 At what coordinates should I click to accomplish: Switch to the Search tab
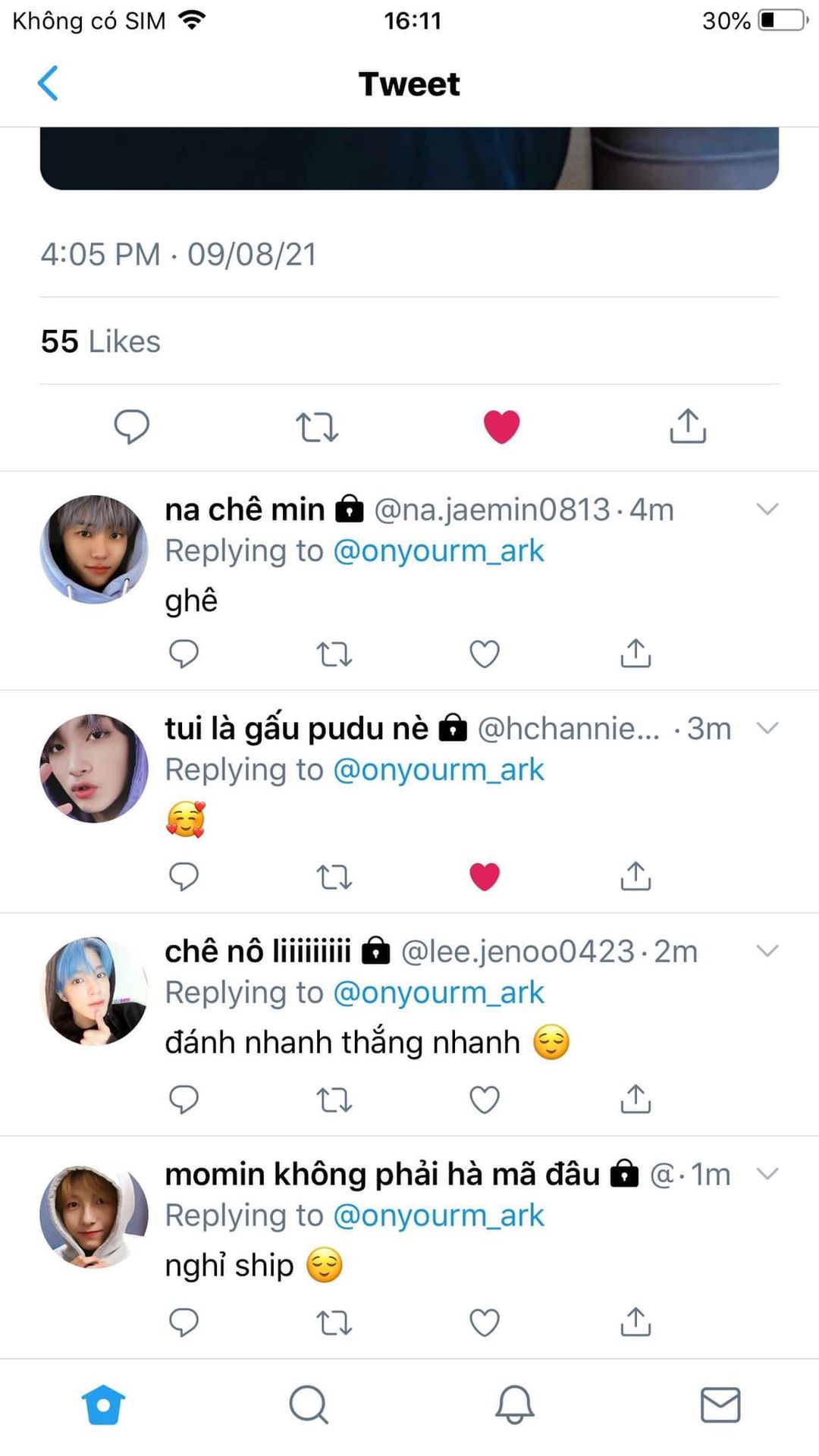coord(309,1405)
